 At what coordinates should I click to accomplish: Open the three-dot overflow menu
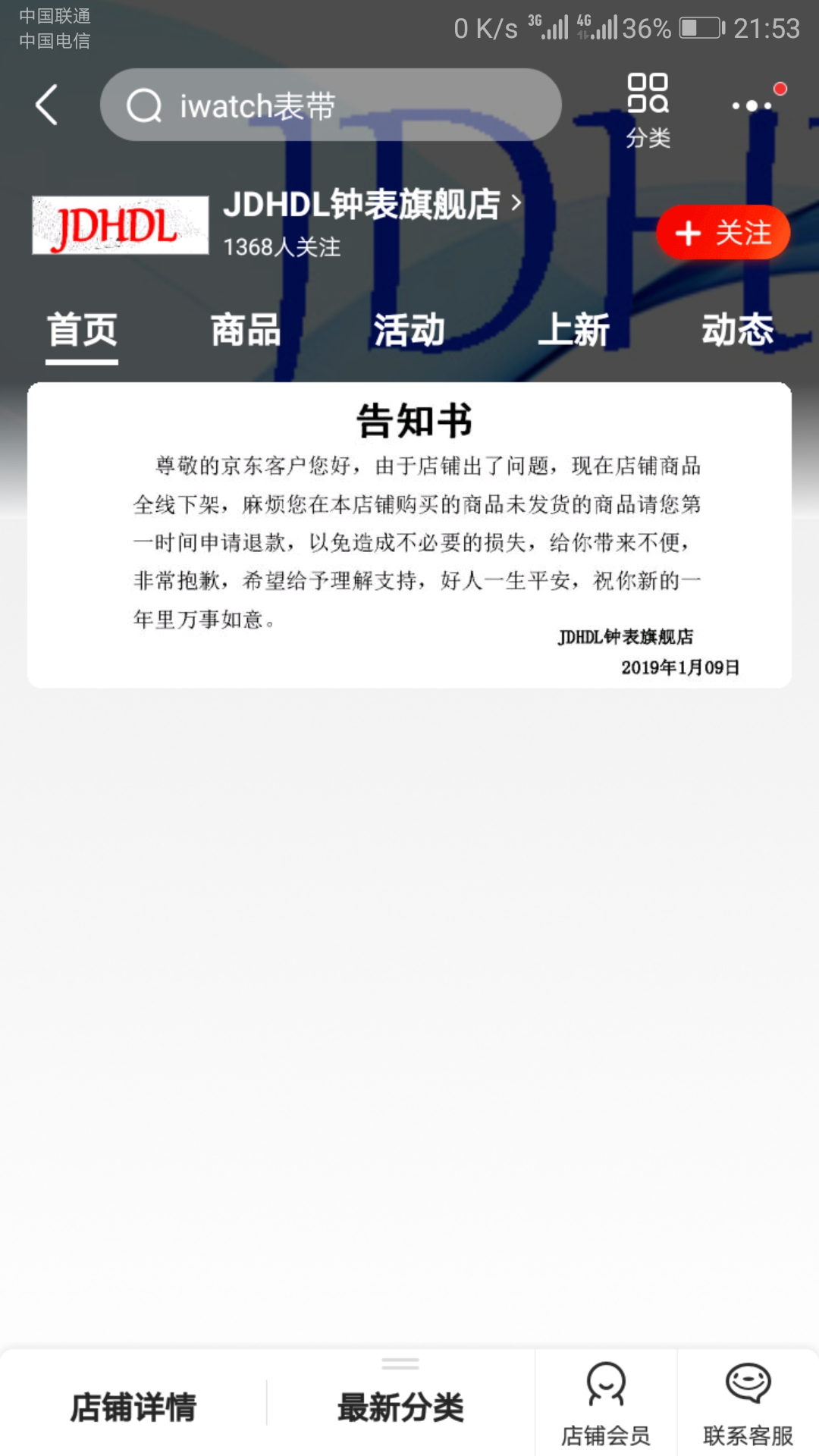(752, 105)
